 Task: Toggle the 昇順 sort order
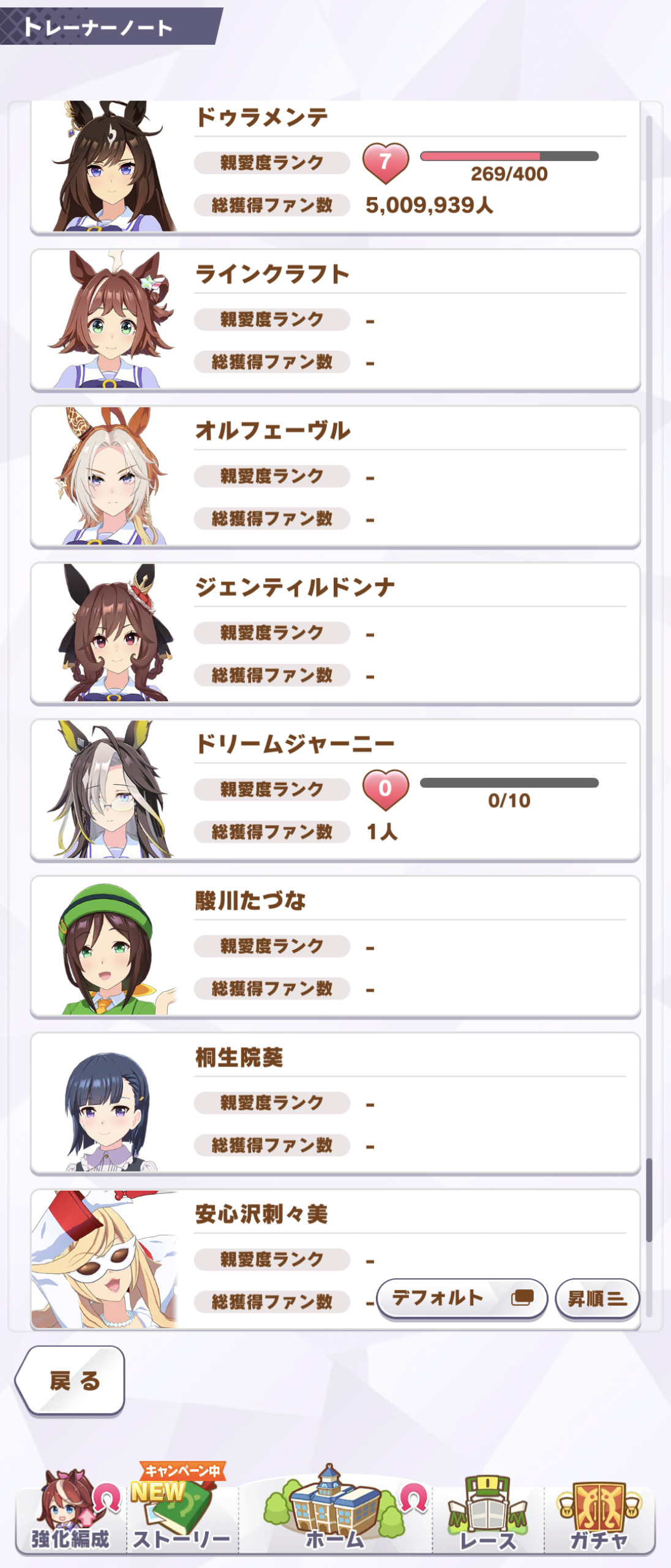[x=597, y=1298]
